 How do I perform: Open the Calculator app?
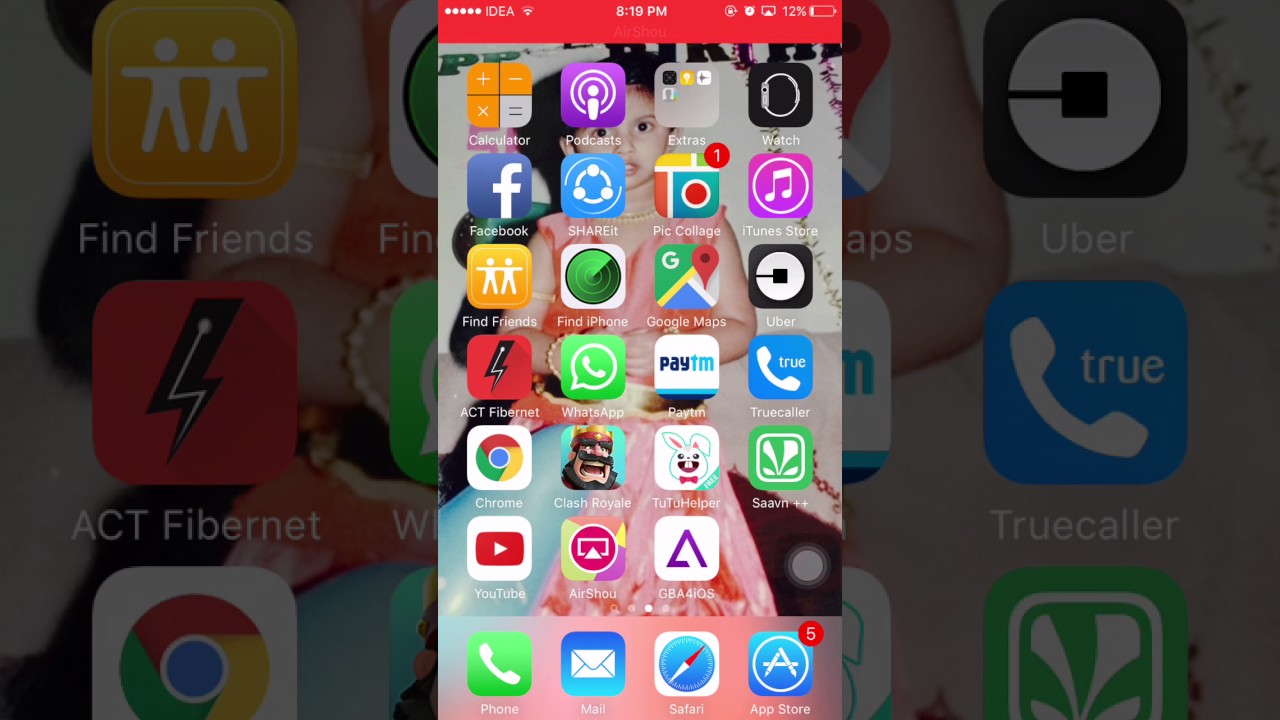click(x=499, y=96)
